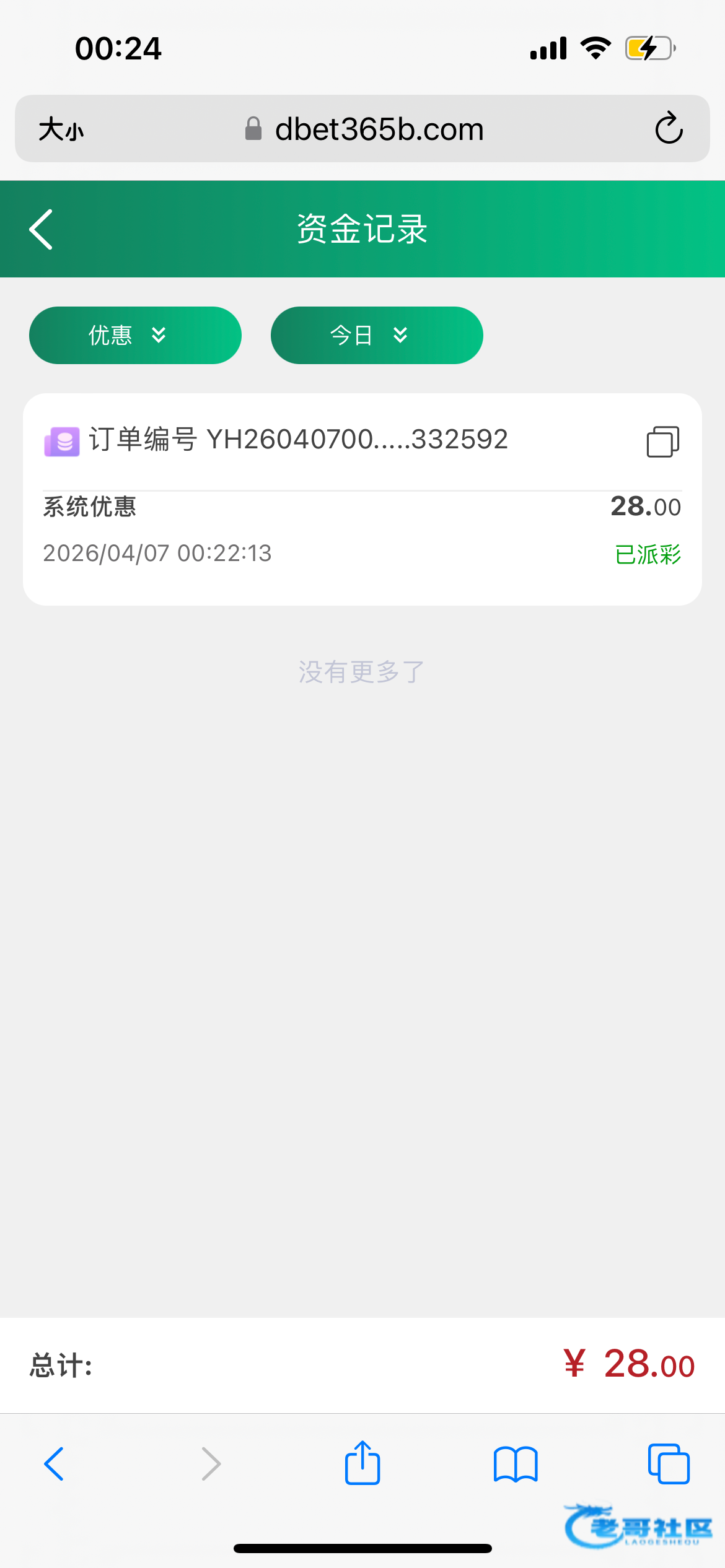The image size is (725, 1568).
Task: Go back from the 资金记录 page
Action: (x=42, y=229)
